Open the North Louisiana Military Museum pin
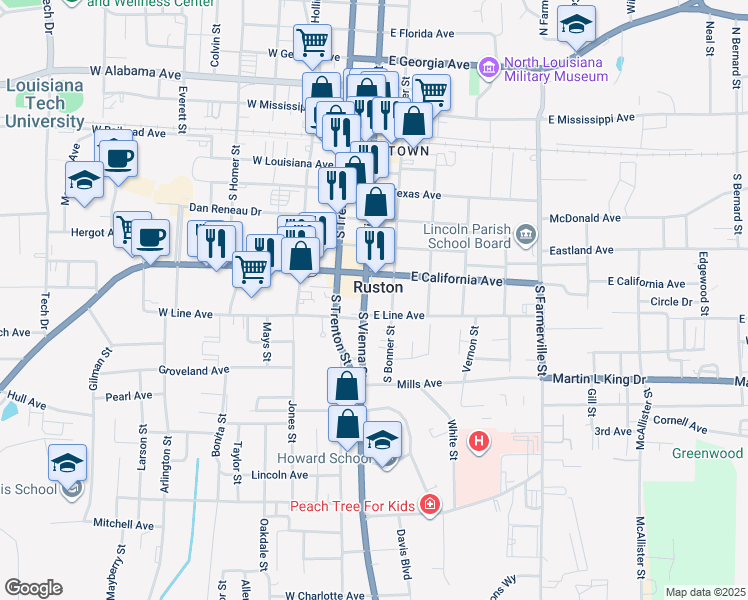The image size is (748, 600). point(488,67)
